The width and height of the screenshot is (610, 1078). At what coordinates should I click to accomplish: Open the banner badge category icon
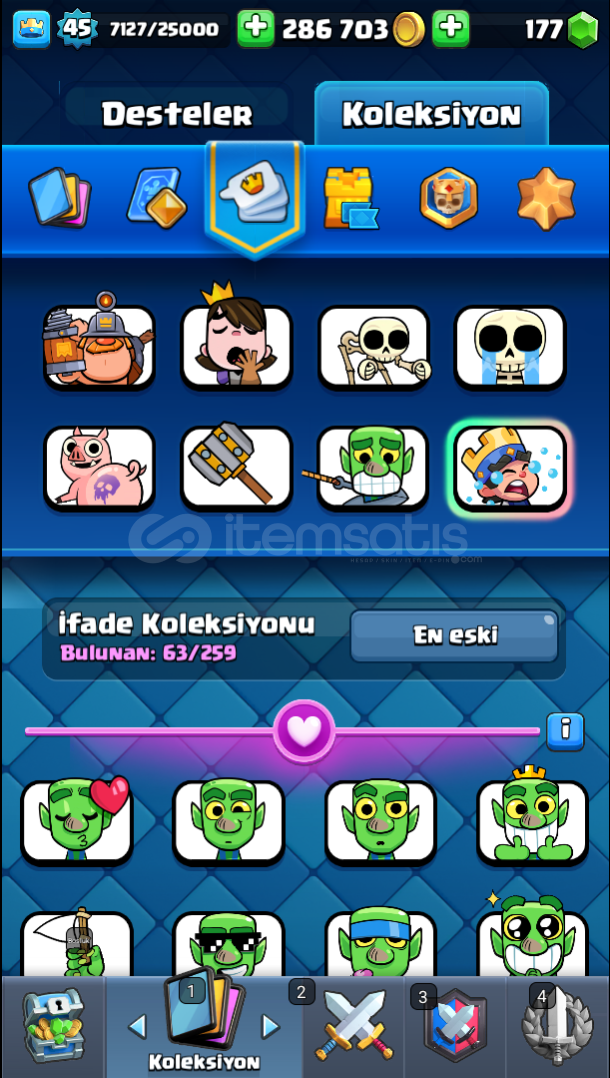coord(447,197)
